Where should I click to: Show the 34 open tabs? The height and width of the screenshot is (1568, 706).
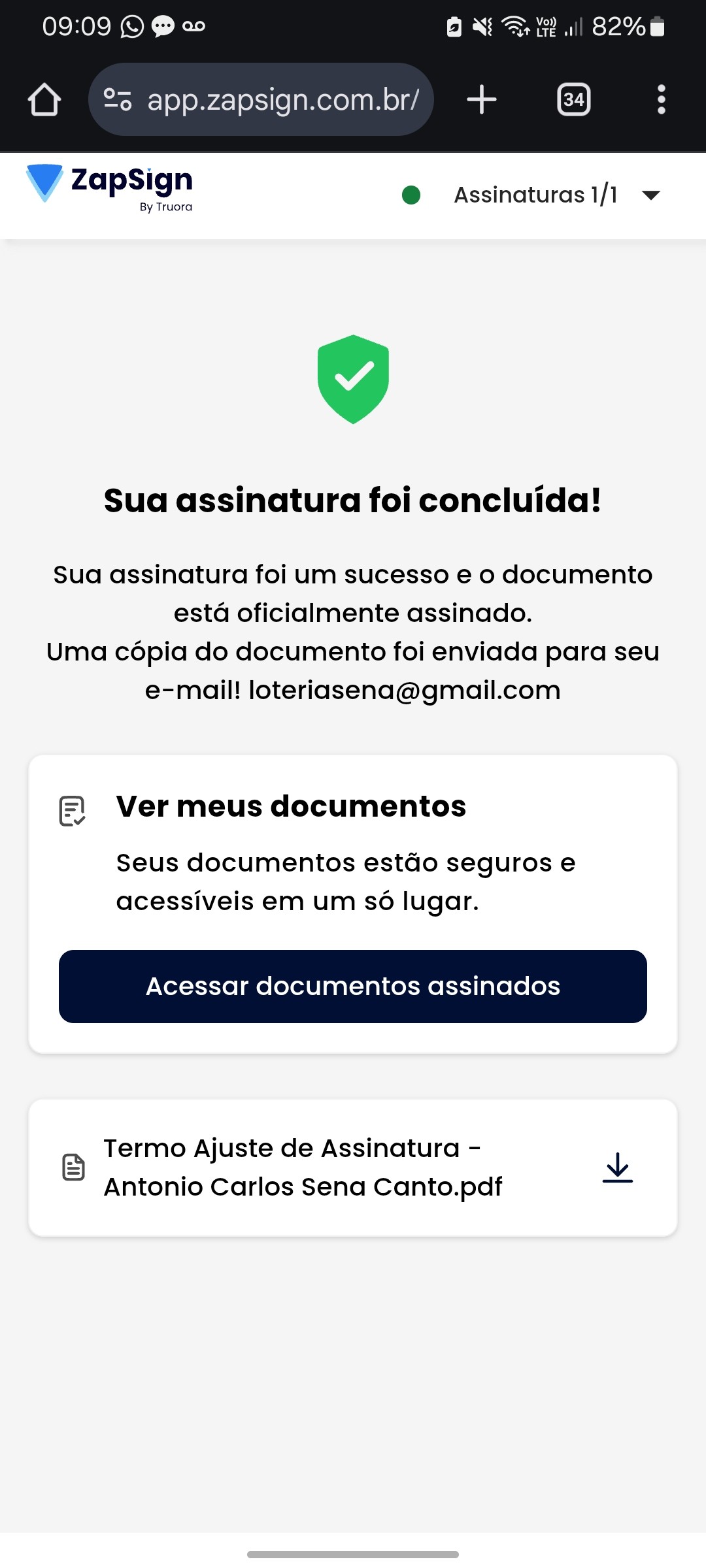[x=573, y=100]
